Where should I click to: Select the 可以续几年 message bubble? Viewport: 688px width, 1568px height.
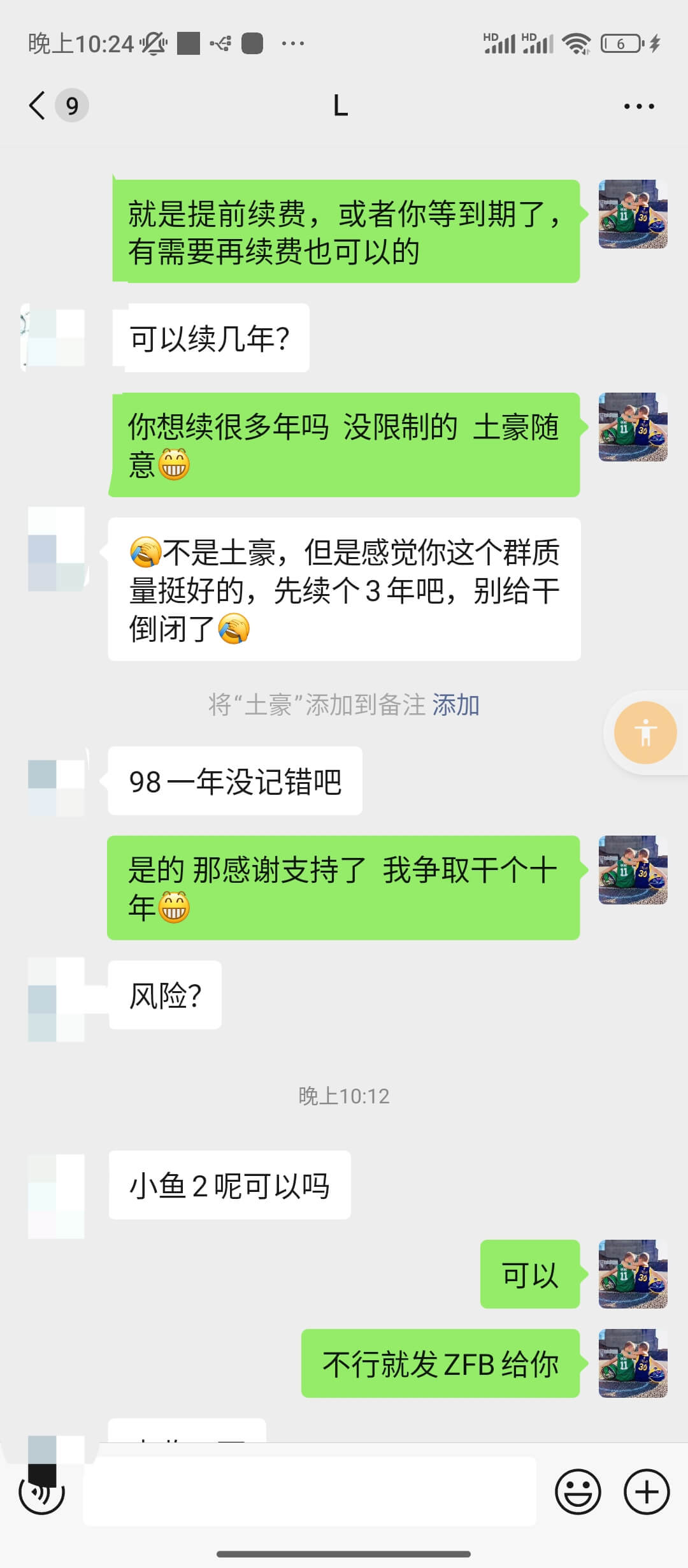pos(210,340)
